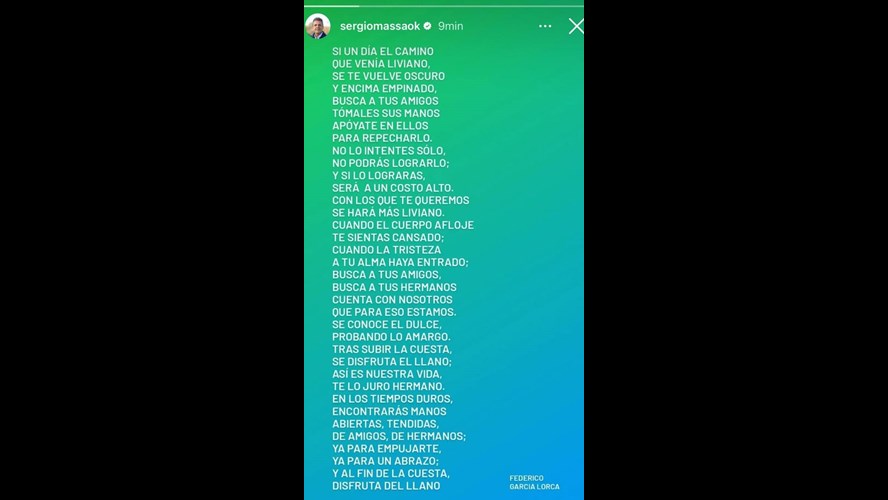The width and height of the screenshot is (888, 500).
Task: Close the story viewer
Action: (x=575, y=26)
